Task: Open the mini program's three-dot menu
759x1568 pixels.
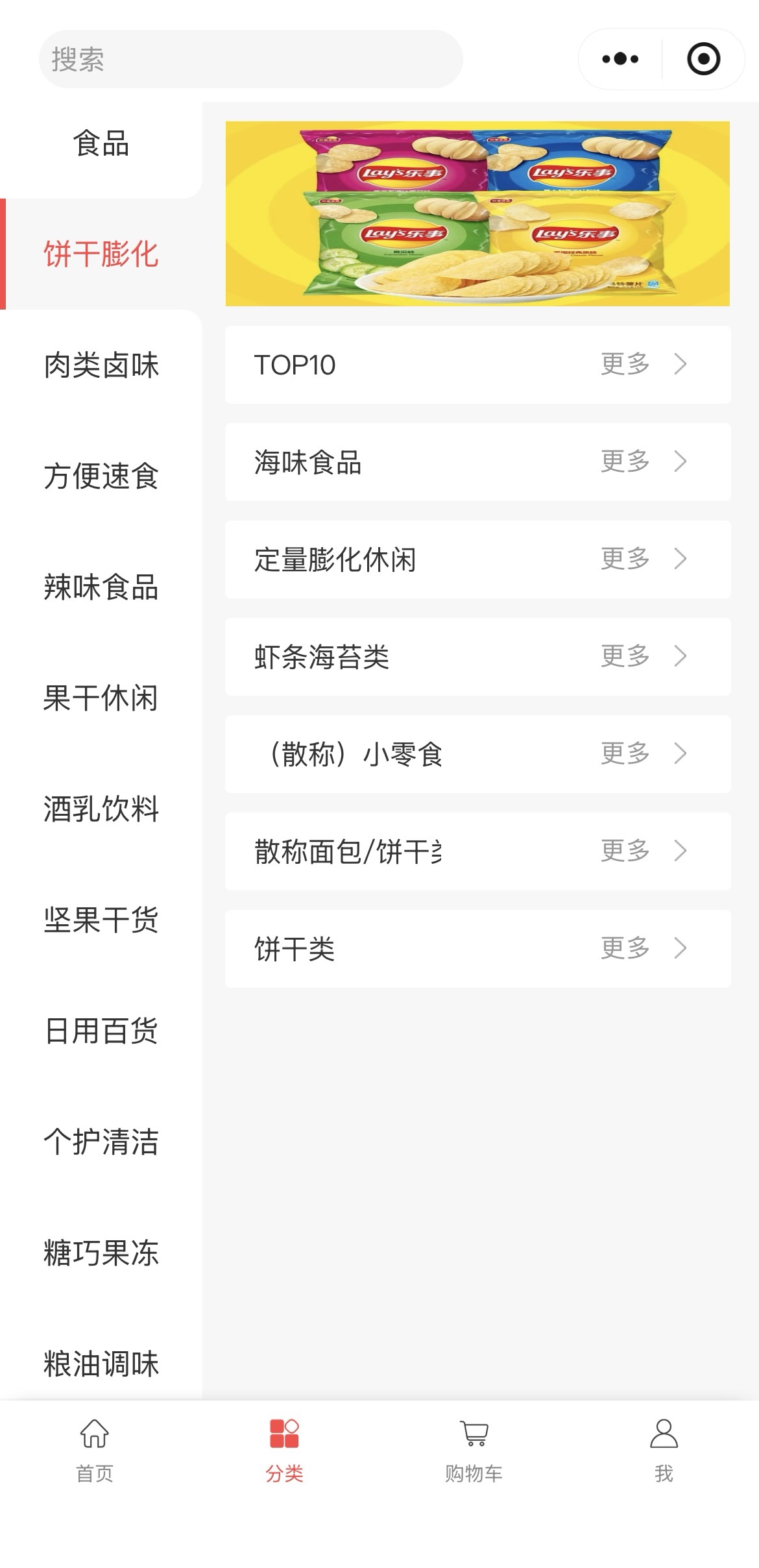Action: click(620, 59)
